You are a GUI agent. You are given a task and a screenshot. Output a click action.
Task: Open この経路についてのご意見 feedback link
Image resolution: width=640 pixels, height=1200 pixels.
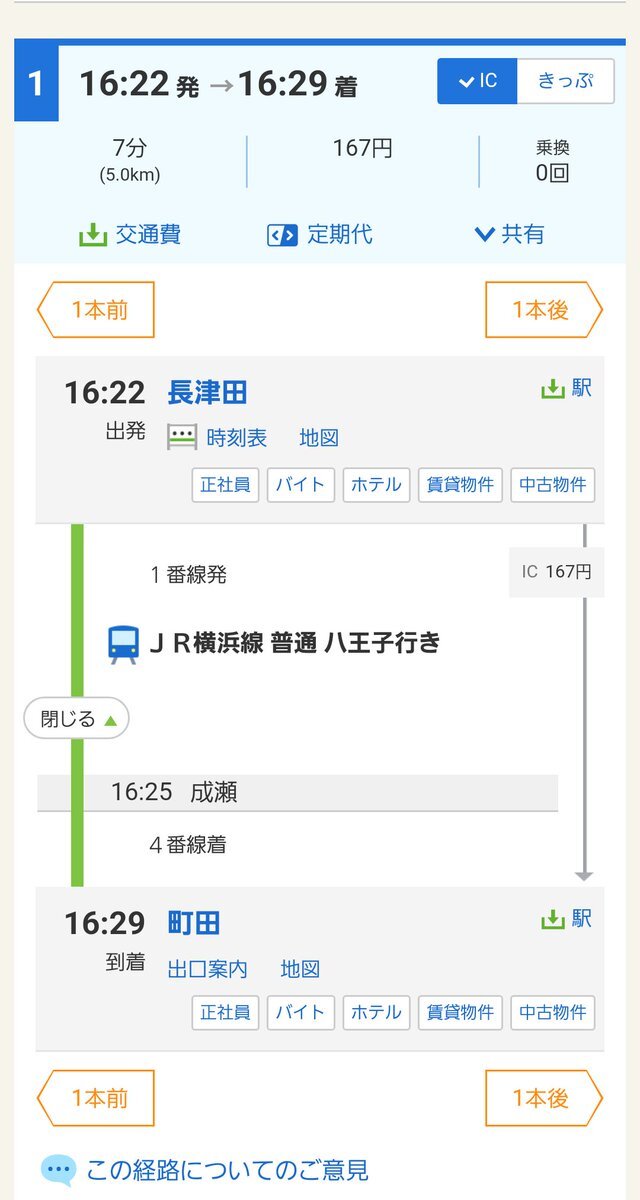click(x=227, y=1169)
